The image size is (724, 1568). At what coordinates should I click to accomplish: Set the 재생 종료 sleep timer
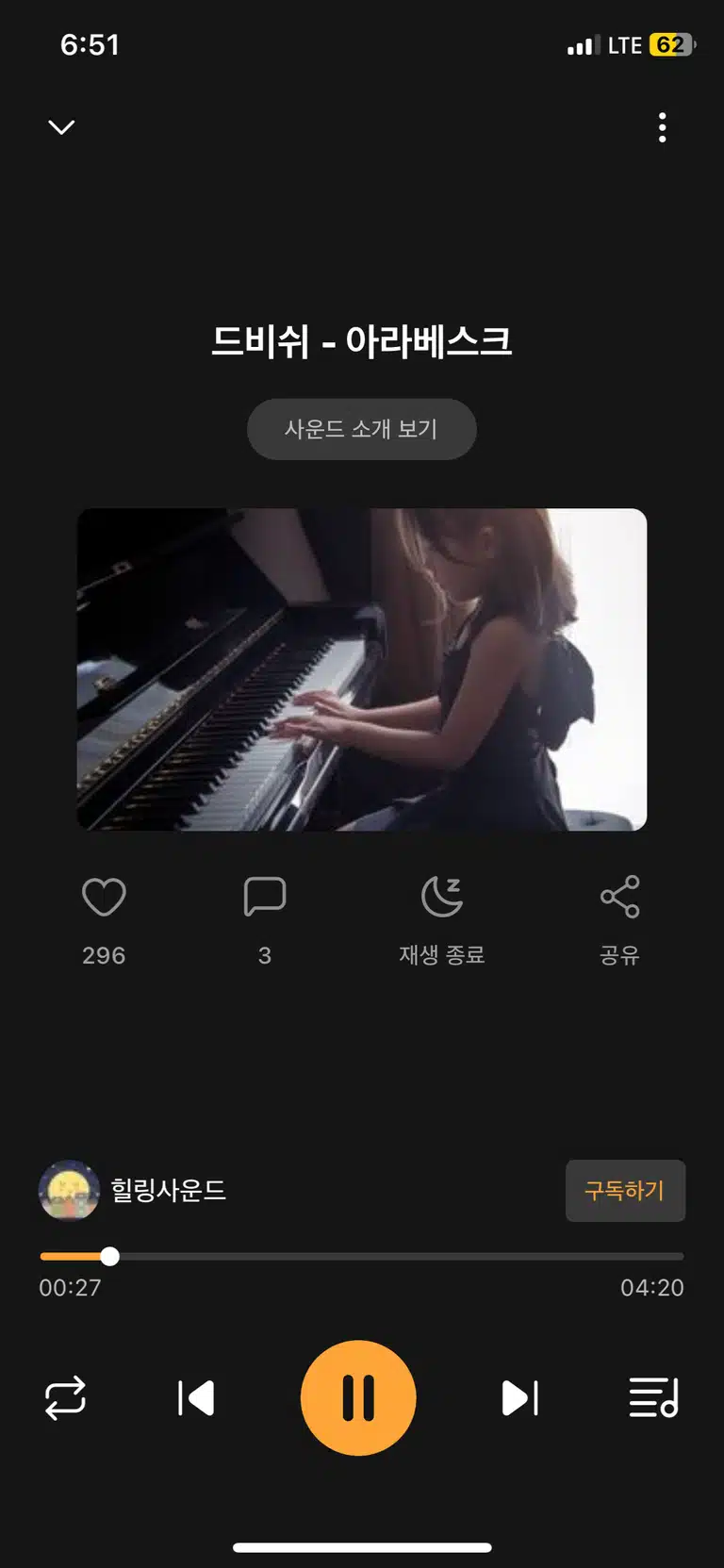[x=442, y=897]
